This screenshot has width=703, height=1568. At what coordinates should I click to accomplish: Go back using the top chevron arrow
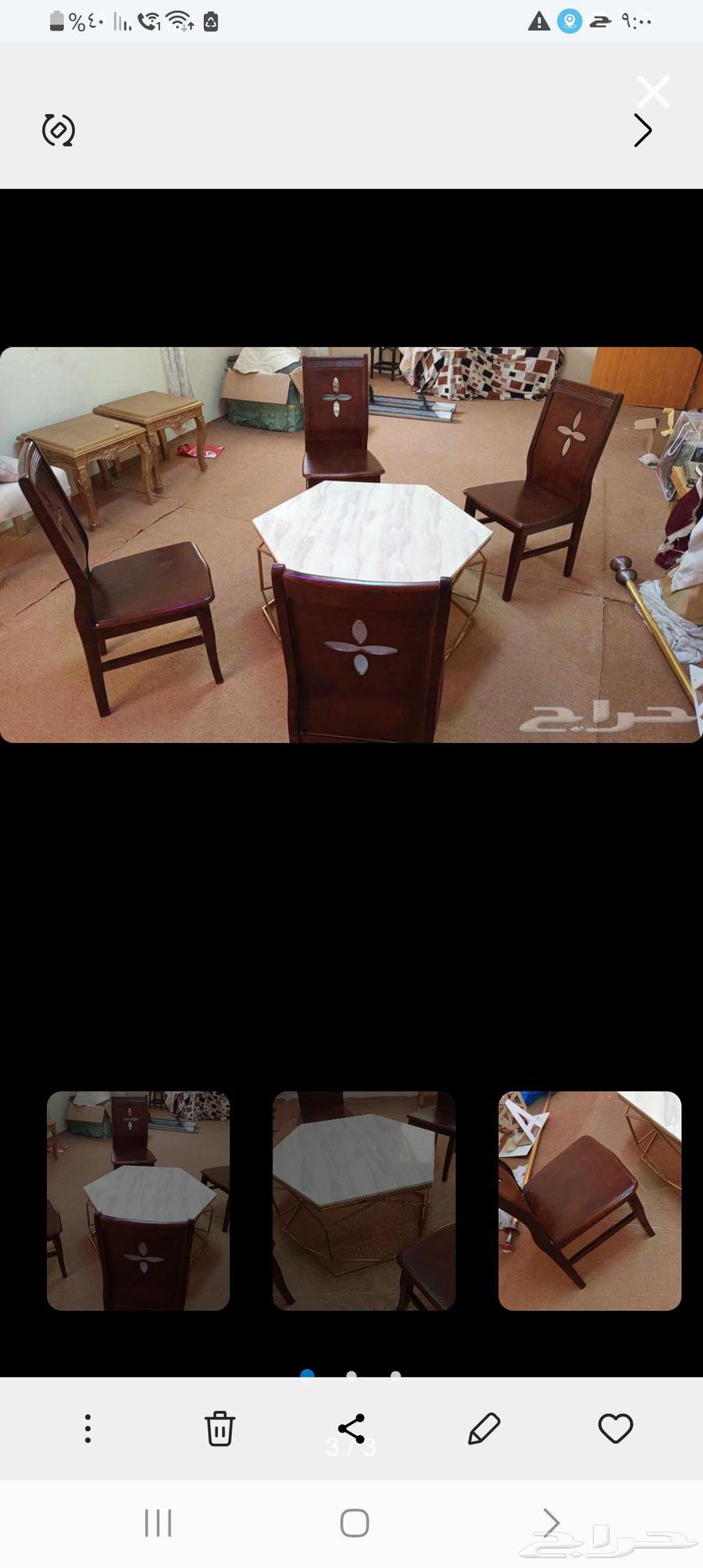(x=642, y=130)
